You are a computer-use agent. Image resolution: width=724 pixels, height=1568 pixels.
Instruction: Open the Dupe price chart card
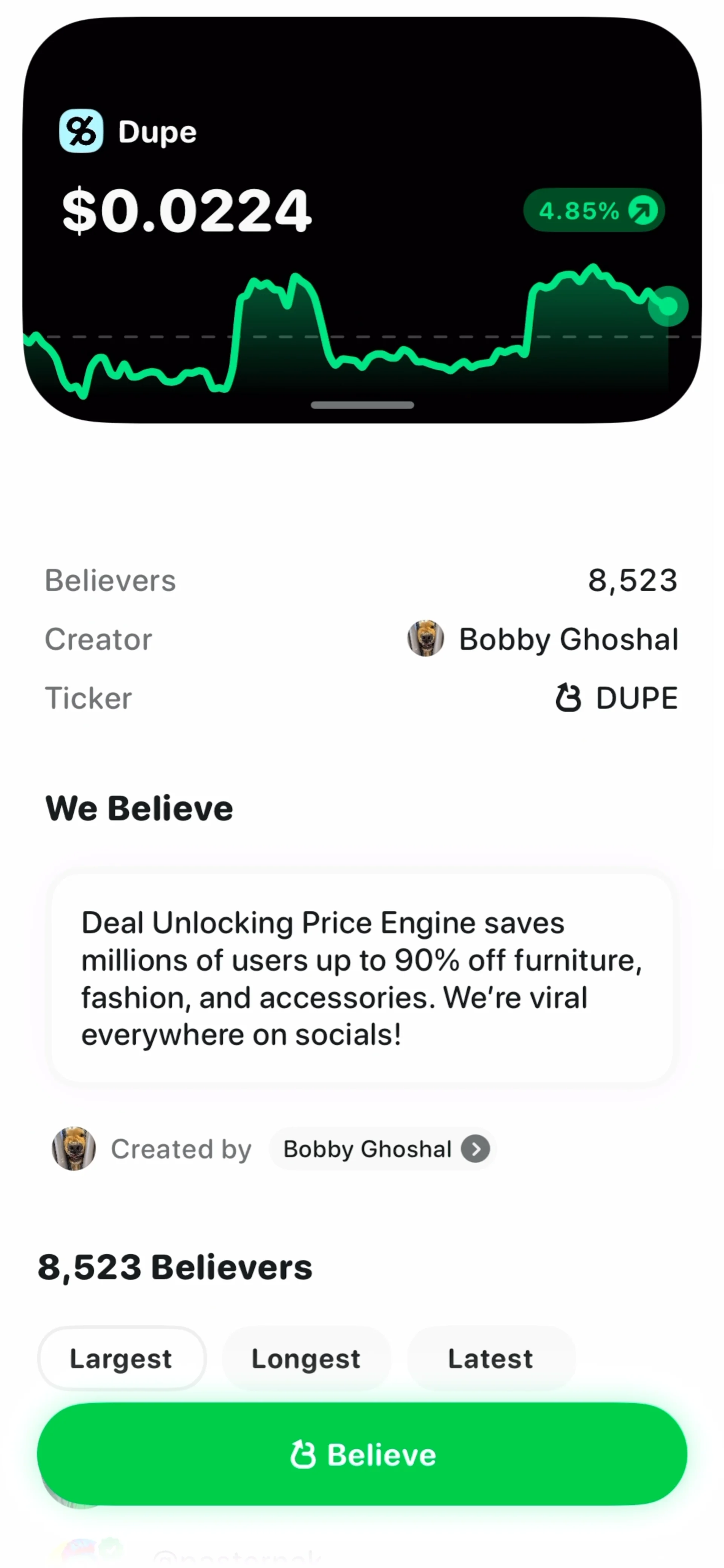[362, 219]
